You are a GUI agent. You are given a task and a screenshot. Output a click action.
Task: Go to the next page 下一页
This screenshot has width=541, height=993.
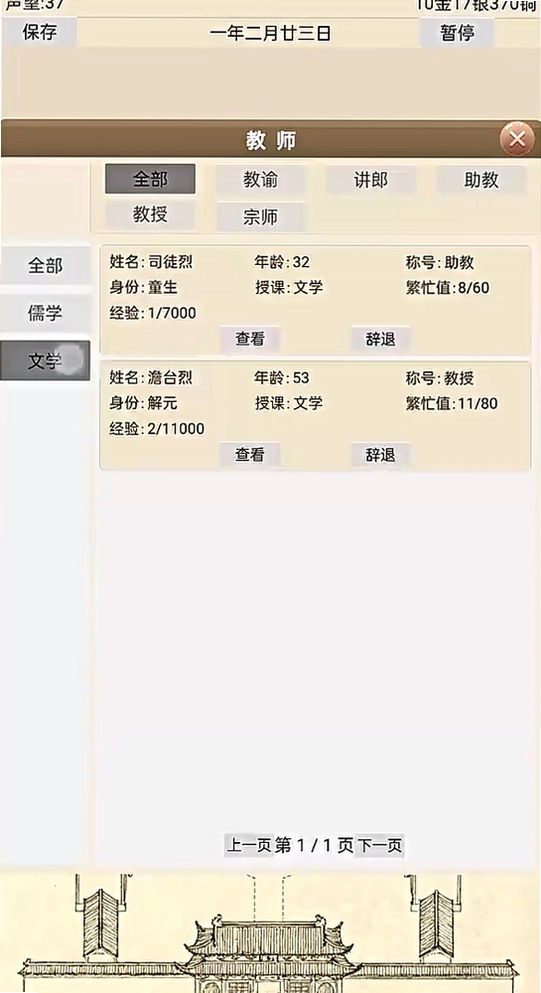click(x=380, y=845)
